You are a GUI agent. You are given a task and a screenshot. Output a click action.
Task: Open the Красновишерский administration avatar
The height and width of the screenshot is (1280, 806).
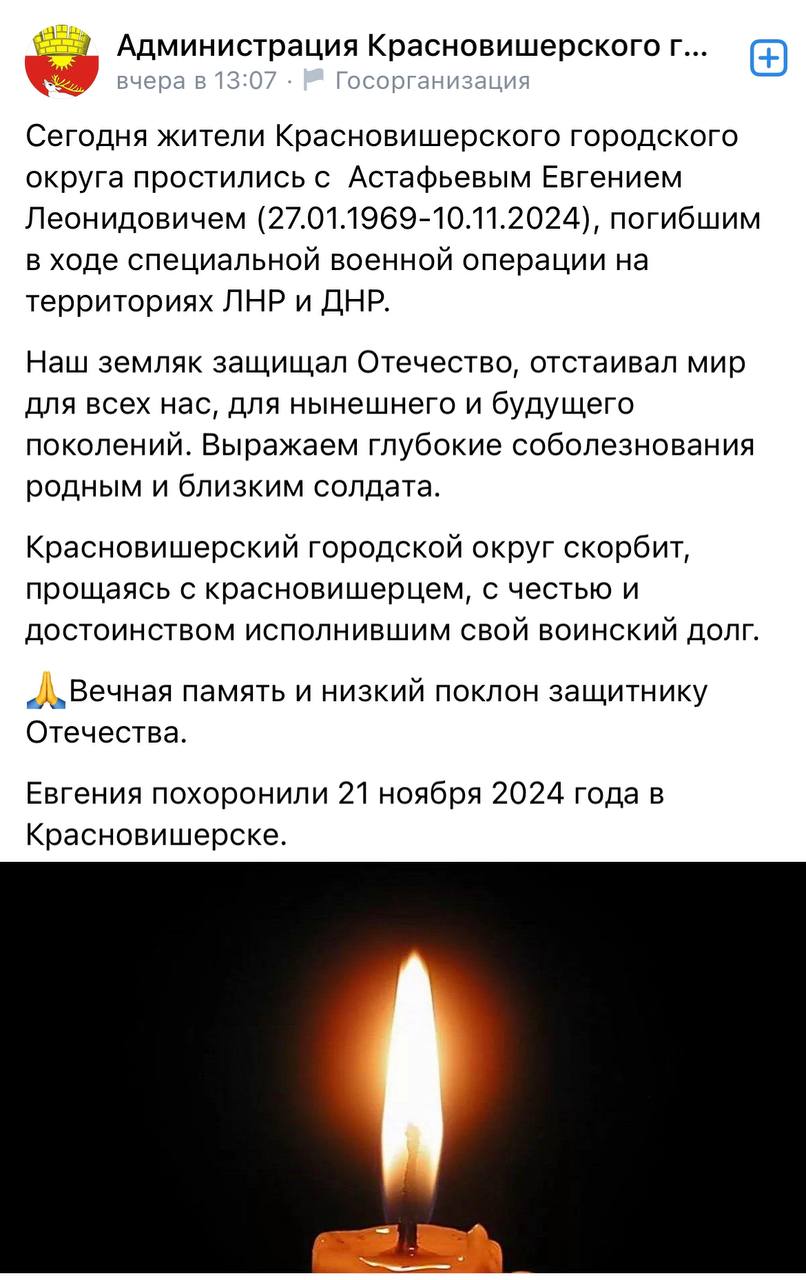[x=61, y=60]
